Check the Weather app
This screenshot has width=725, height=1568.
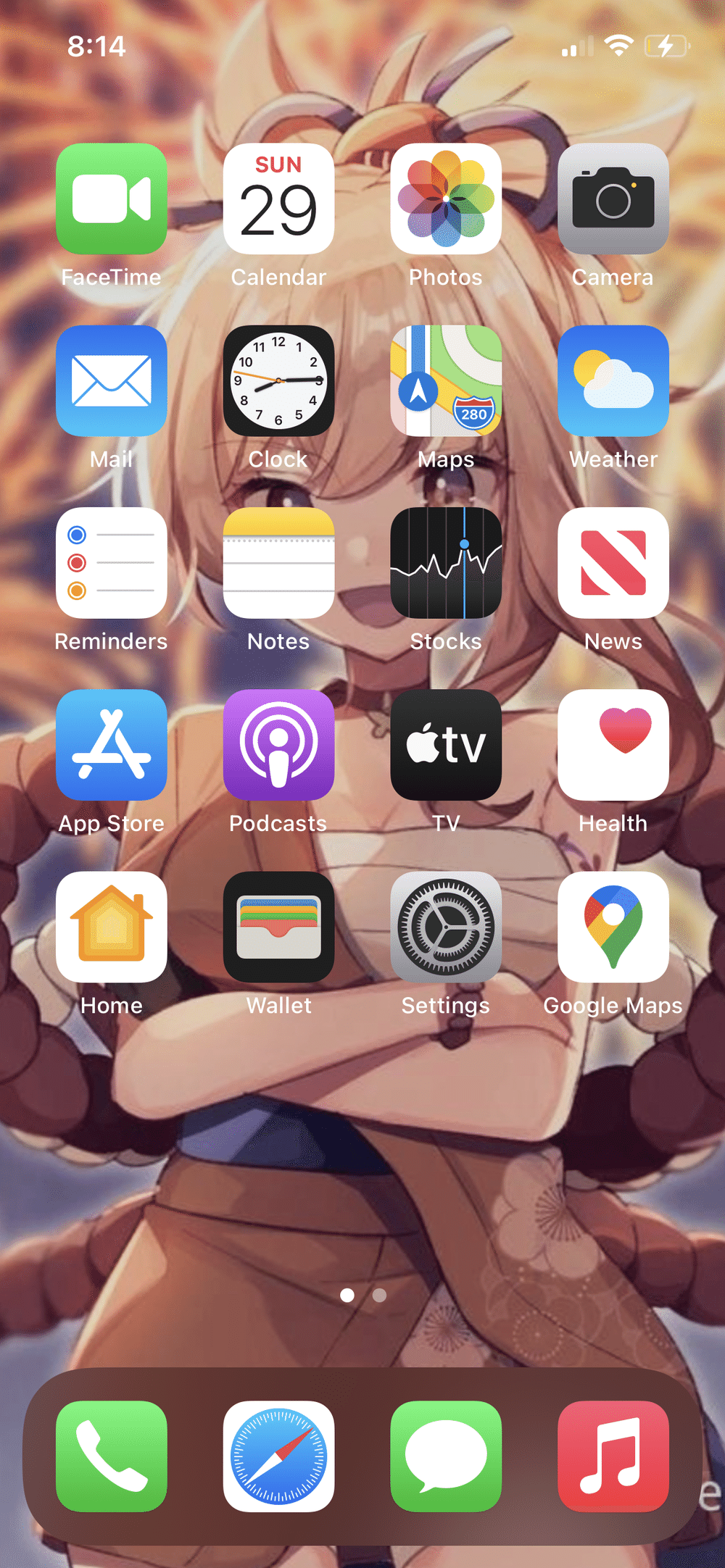pos(613,380)
